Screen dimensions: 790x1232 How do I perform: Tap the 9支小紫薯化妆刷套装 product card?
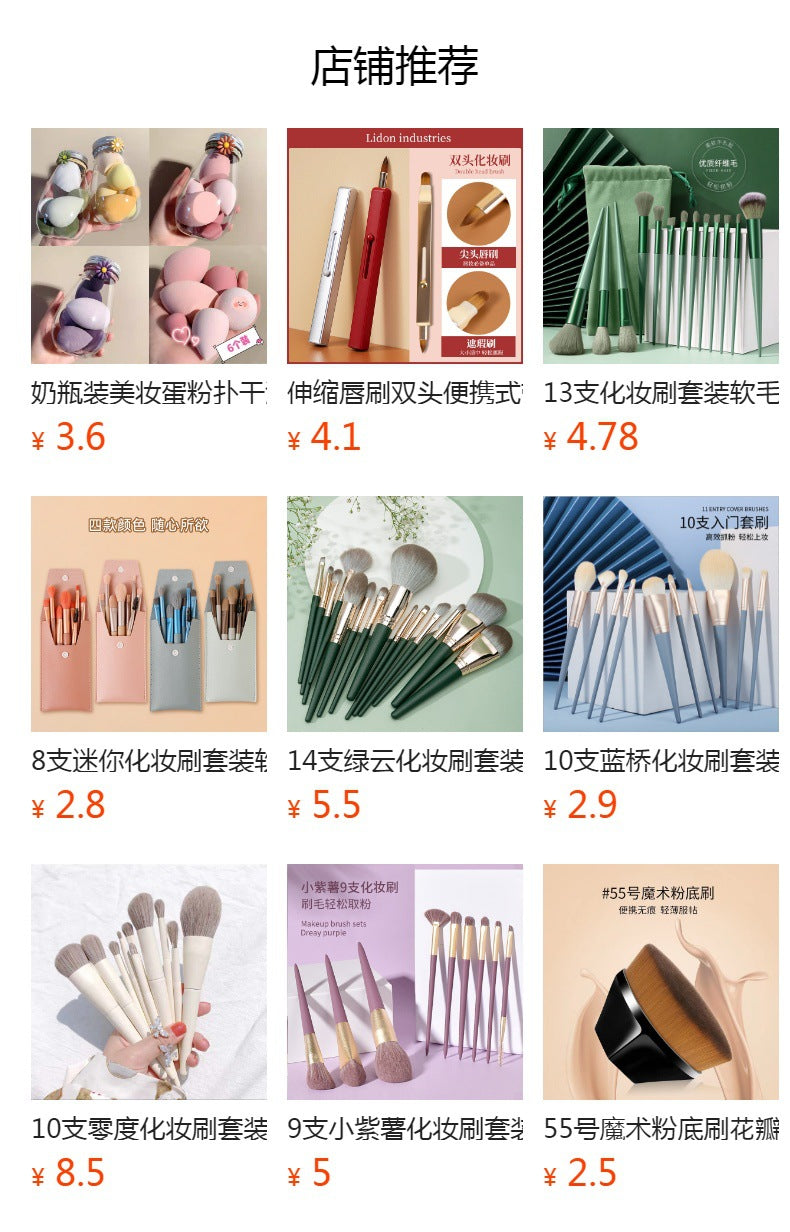tap(405, 982)
